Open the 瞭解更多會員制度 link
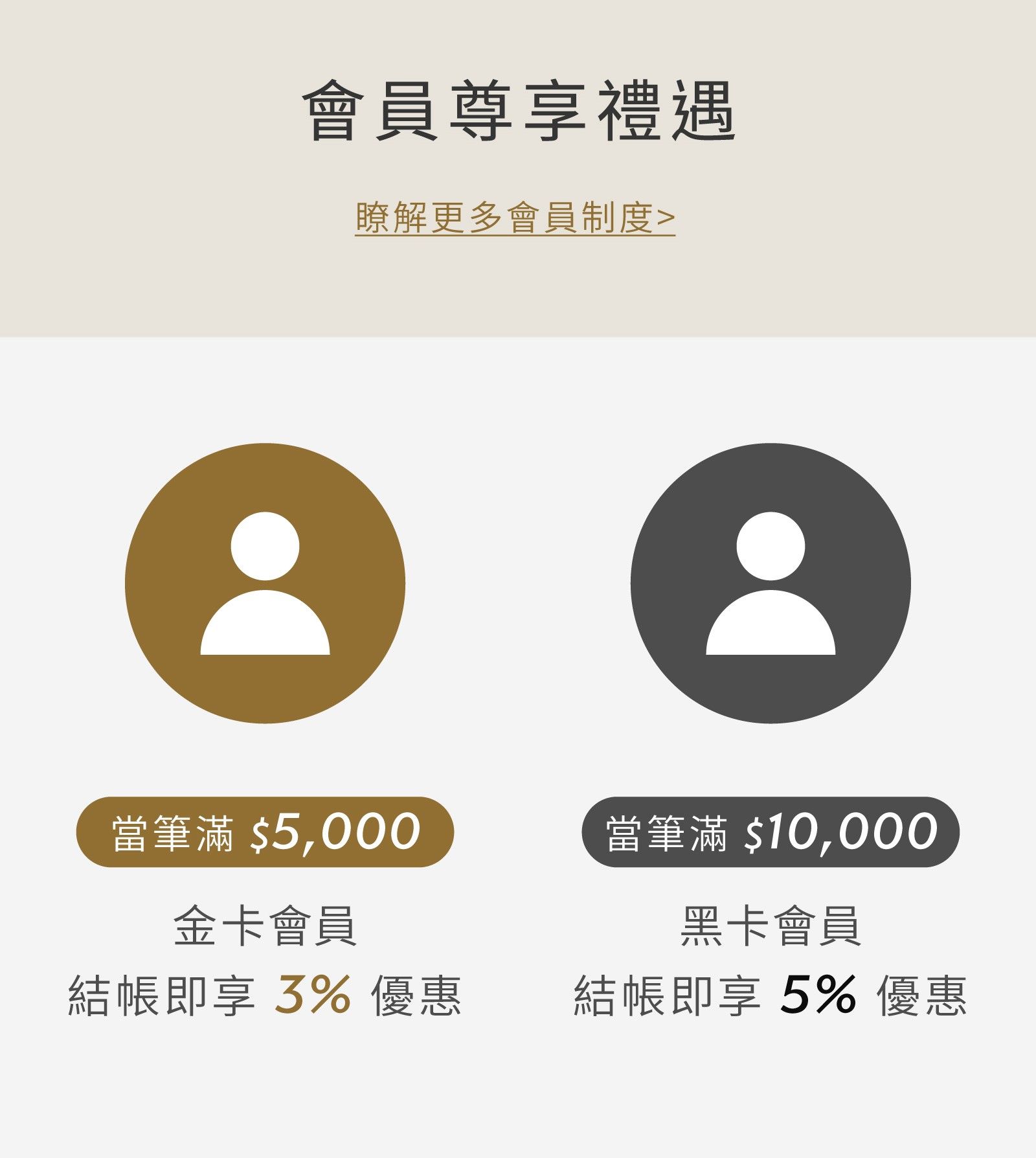 515,218
